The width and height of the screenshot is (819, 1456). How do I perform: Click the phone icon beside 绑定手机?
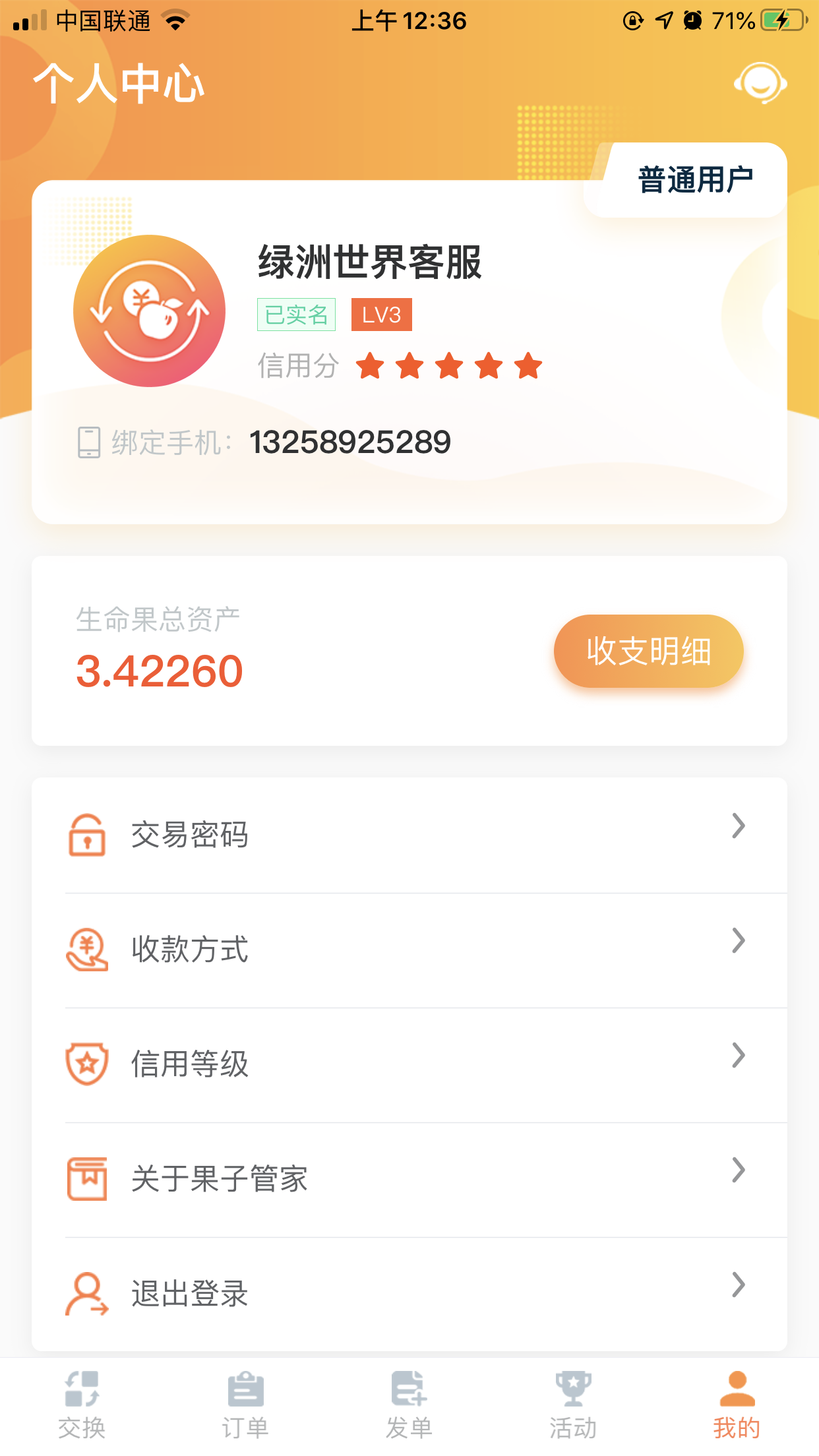[88, 442]
